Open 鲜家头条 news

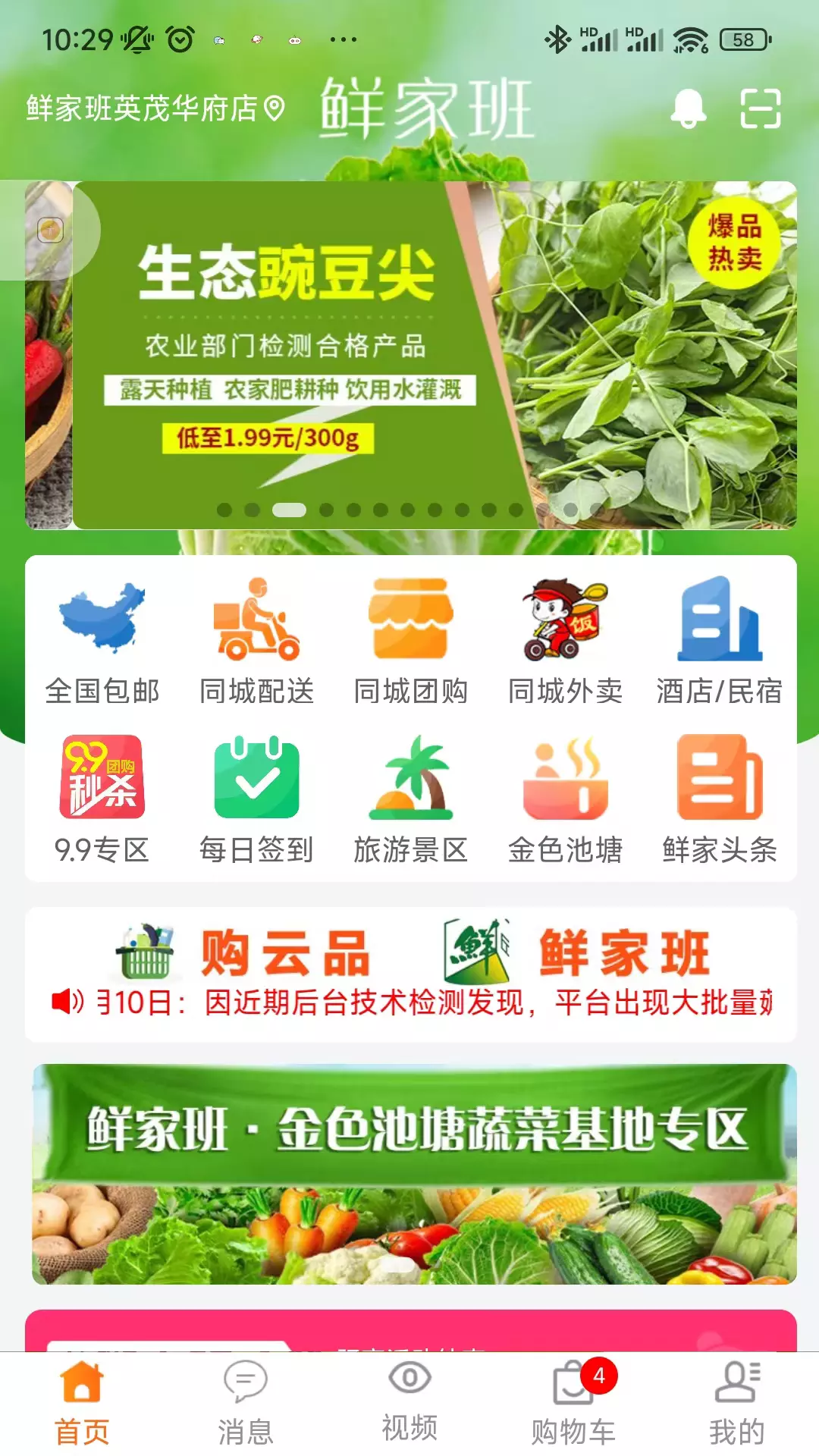coord(719,800)
